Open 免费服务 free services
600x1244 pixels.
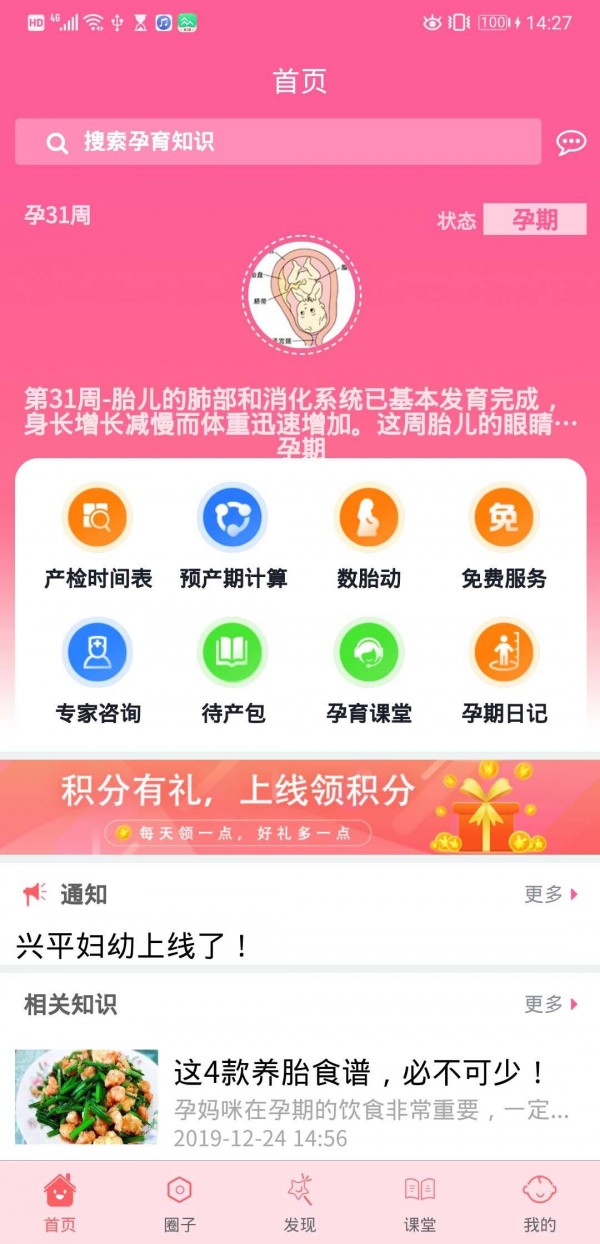click(503, 536)
